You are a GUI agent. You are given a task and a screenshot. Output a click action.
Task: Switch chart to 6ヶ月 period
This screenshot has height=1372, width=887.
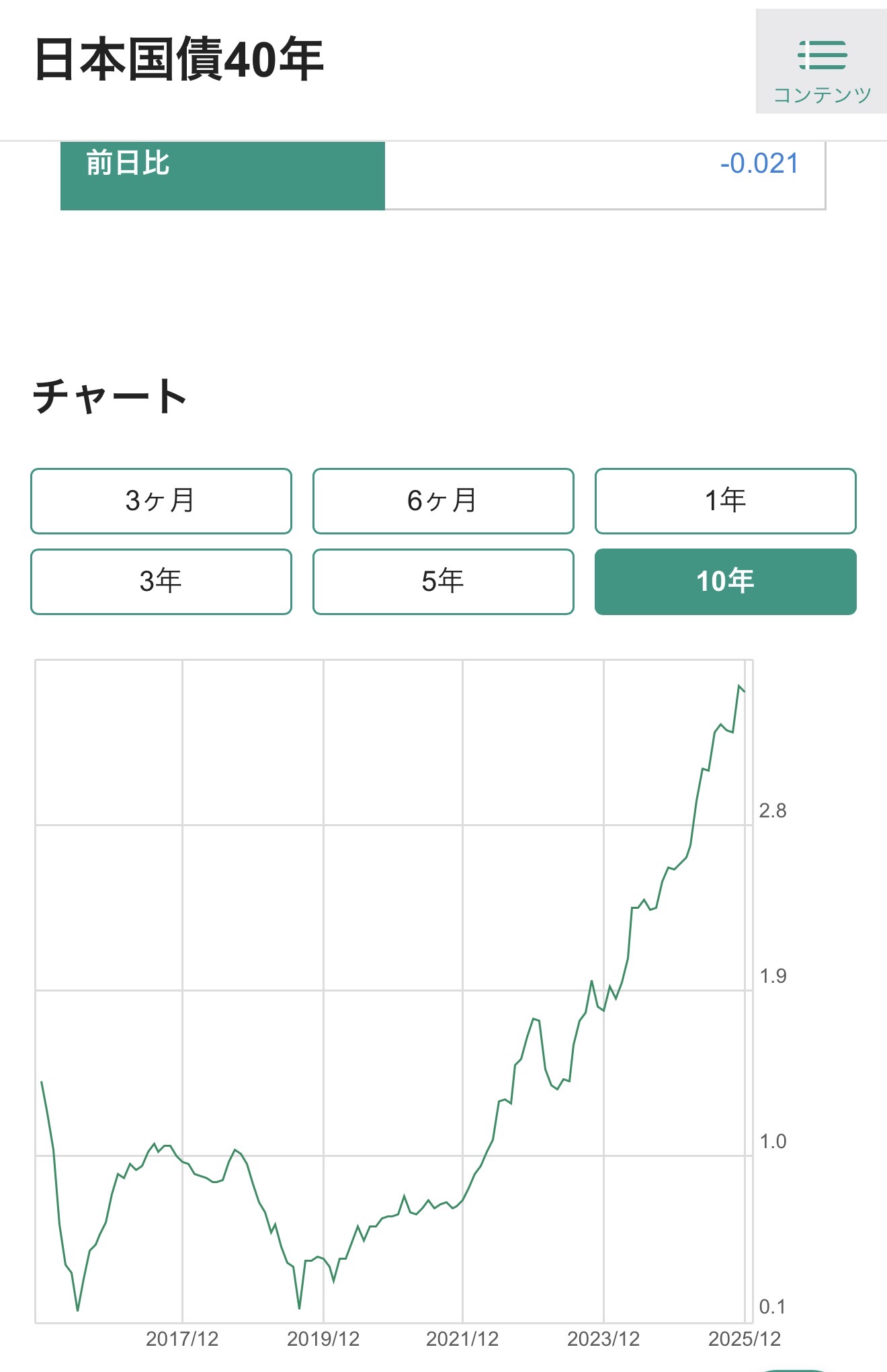pos(443,501)
